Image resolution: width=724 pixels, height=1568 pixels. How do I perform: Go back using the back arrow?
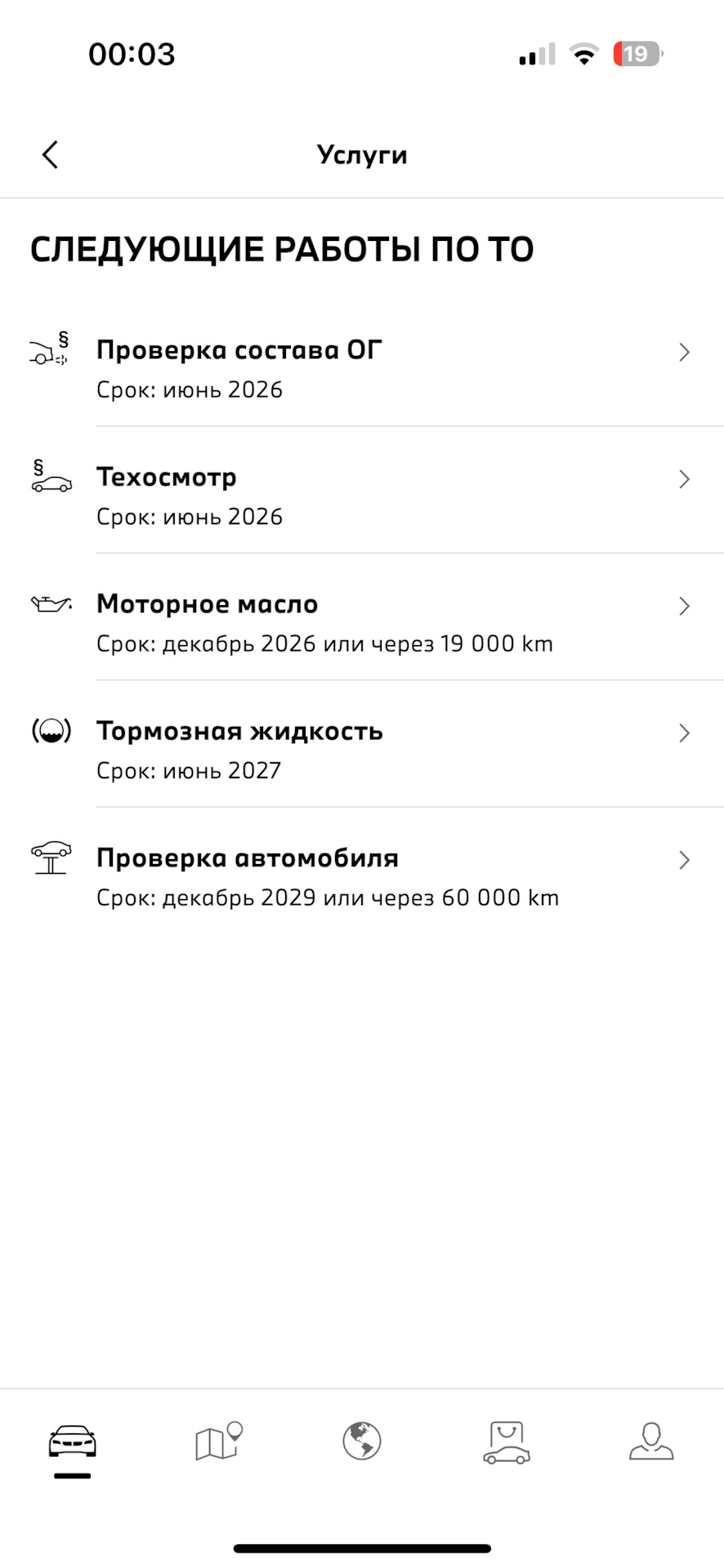point(49,154)
